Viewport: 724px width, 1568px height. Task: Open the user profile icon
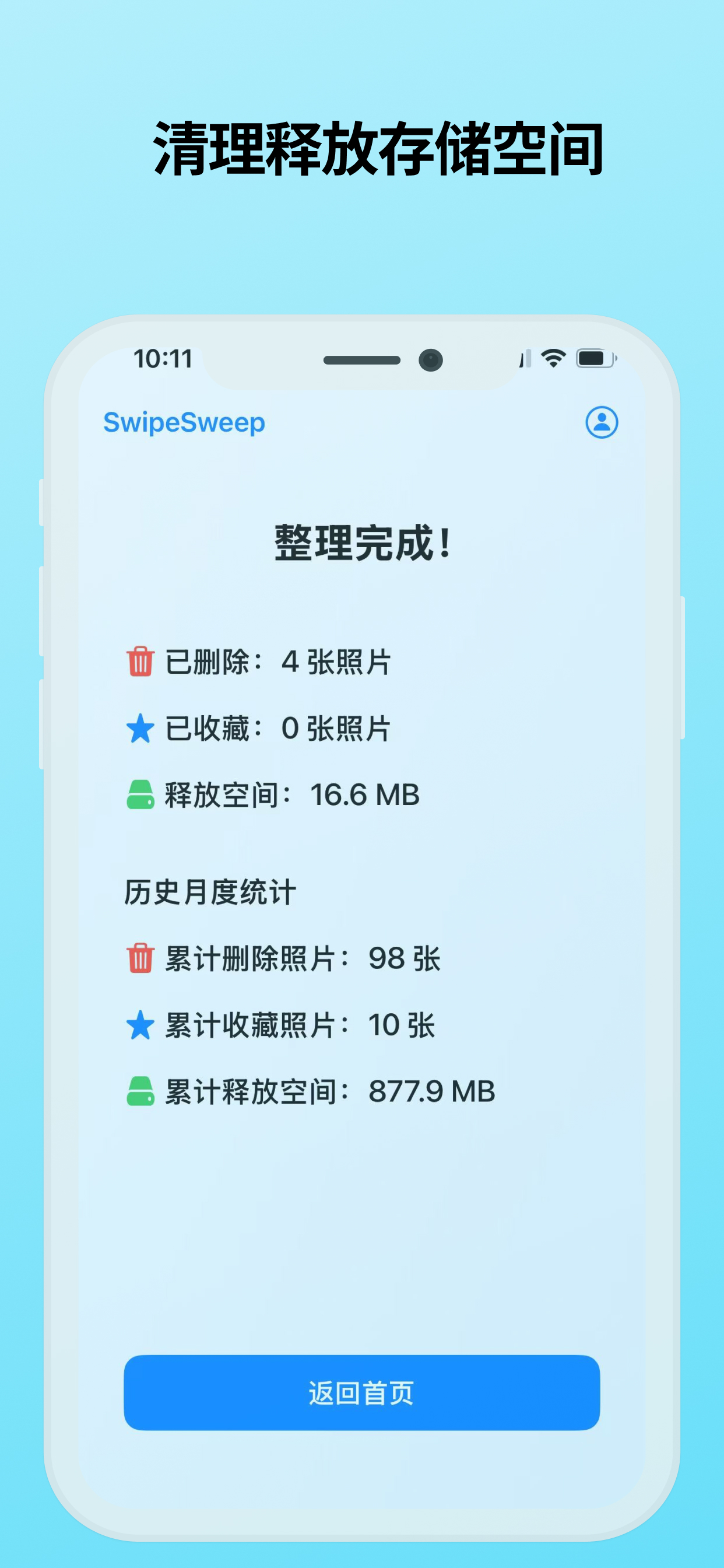602,422
